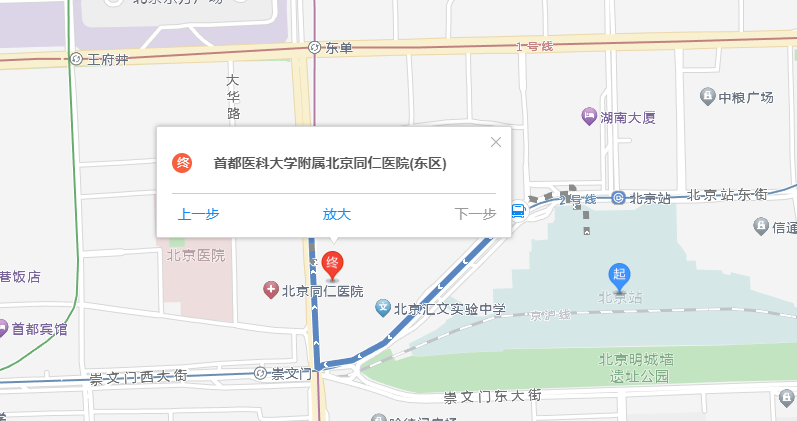Select the blue 起 start marker
Image resolution: width=797 pixels, height=421 pixels.
pyautogui.click(x=620, y=274)
